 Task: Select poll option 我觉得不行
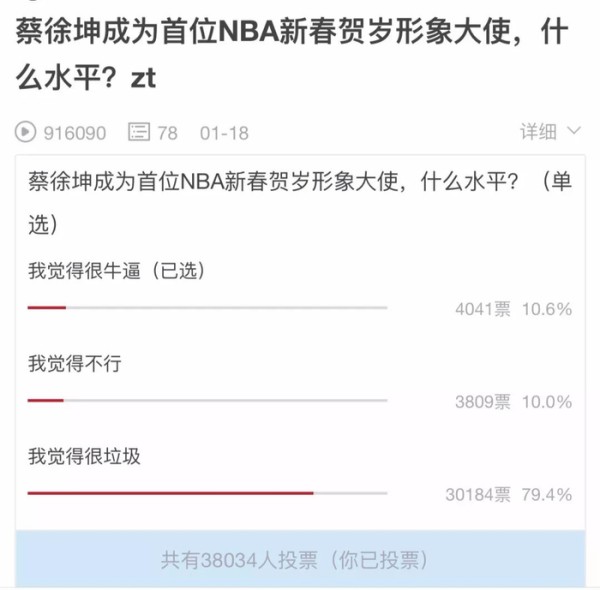[75, 364]
